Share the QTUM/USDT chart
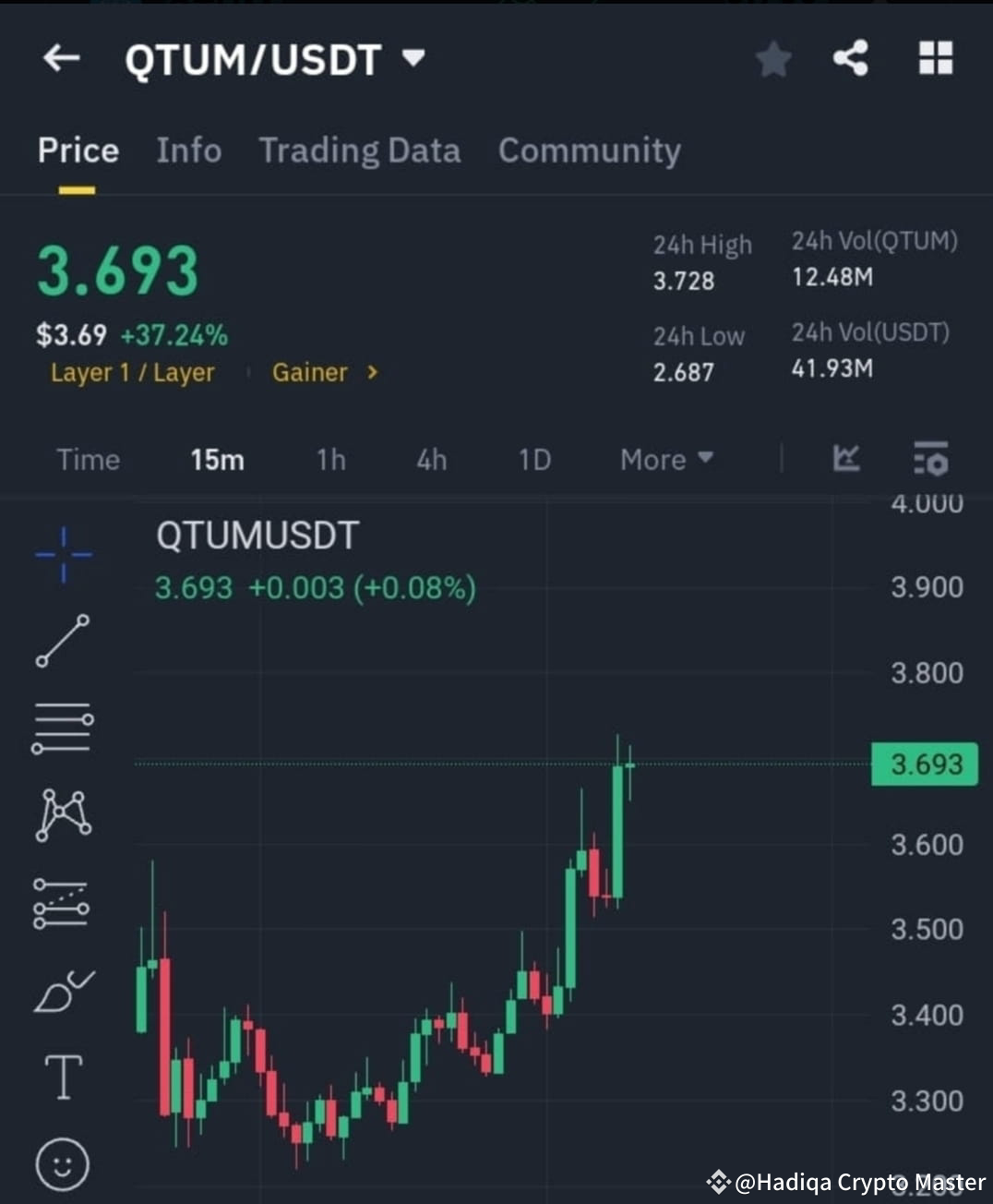993x1204 pixels. click(x=848, y=58)
